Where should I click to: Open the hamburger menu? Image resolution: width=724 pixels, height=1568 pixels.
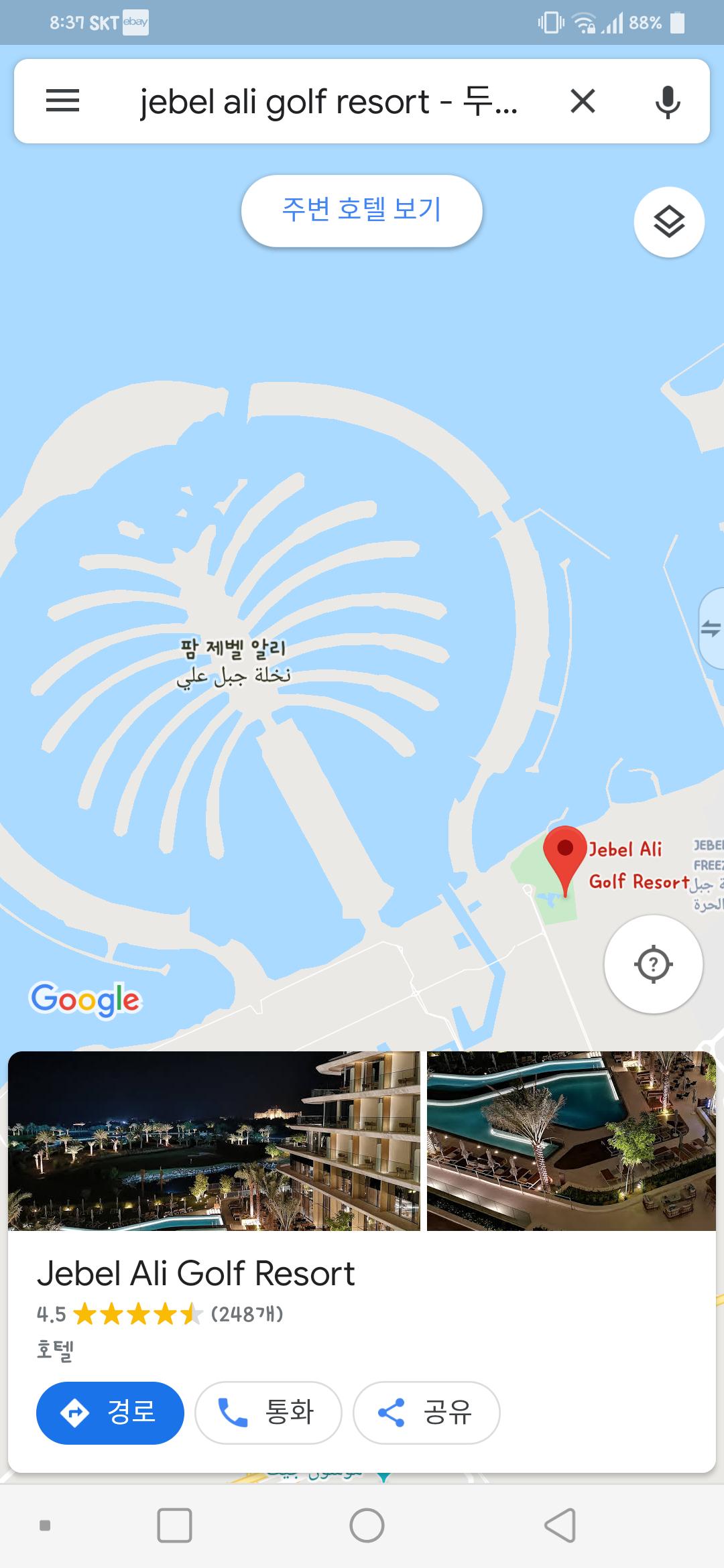point(62,101)
